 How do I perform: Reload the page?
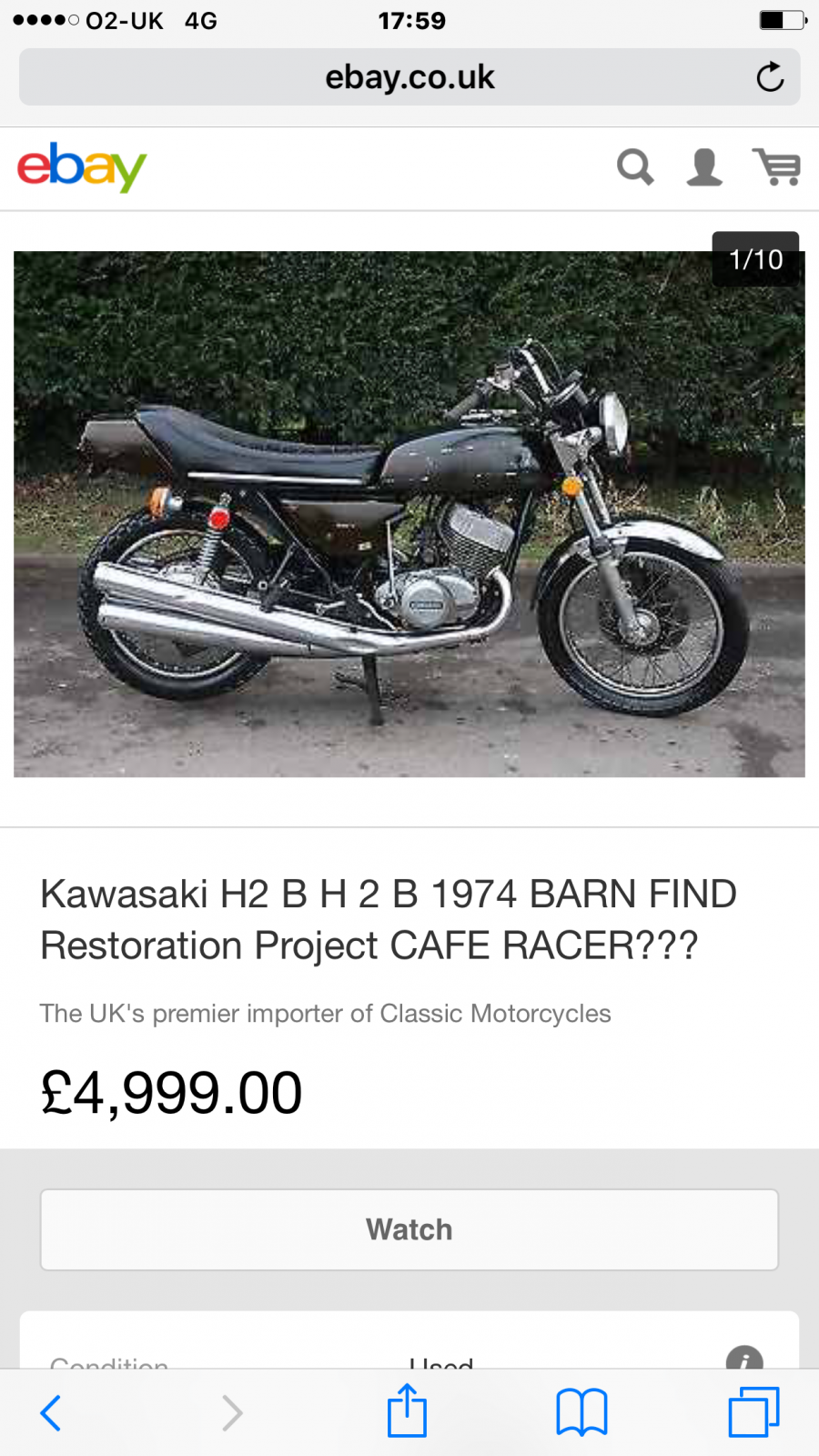(x=770, y=77)
